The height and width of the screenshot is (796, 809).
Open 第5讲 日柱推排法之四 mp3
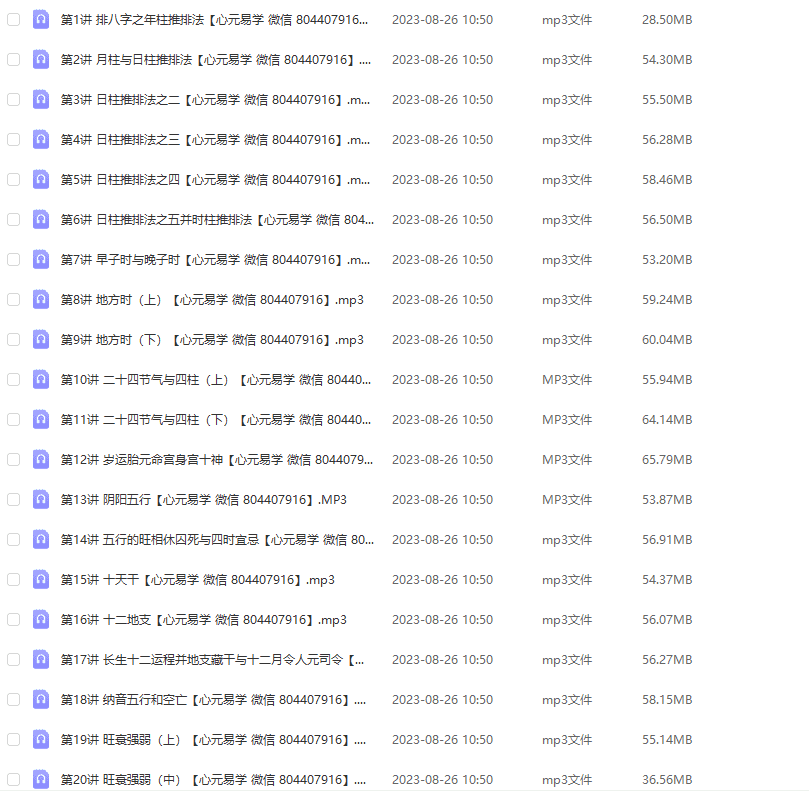click(213, 180)
